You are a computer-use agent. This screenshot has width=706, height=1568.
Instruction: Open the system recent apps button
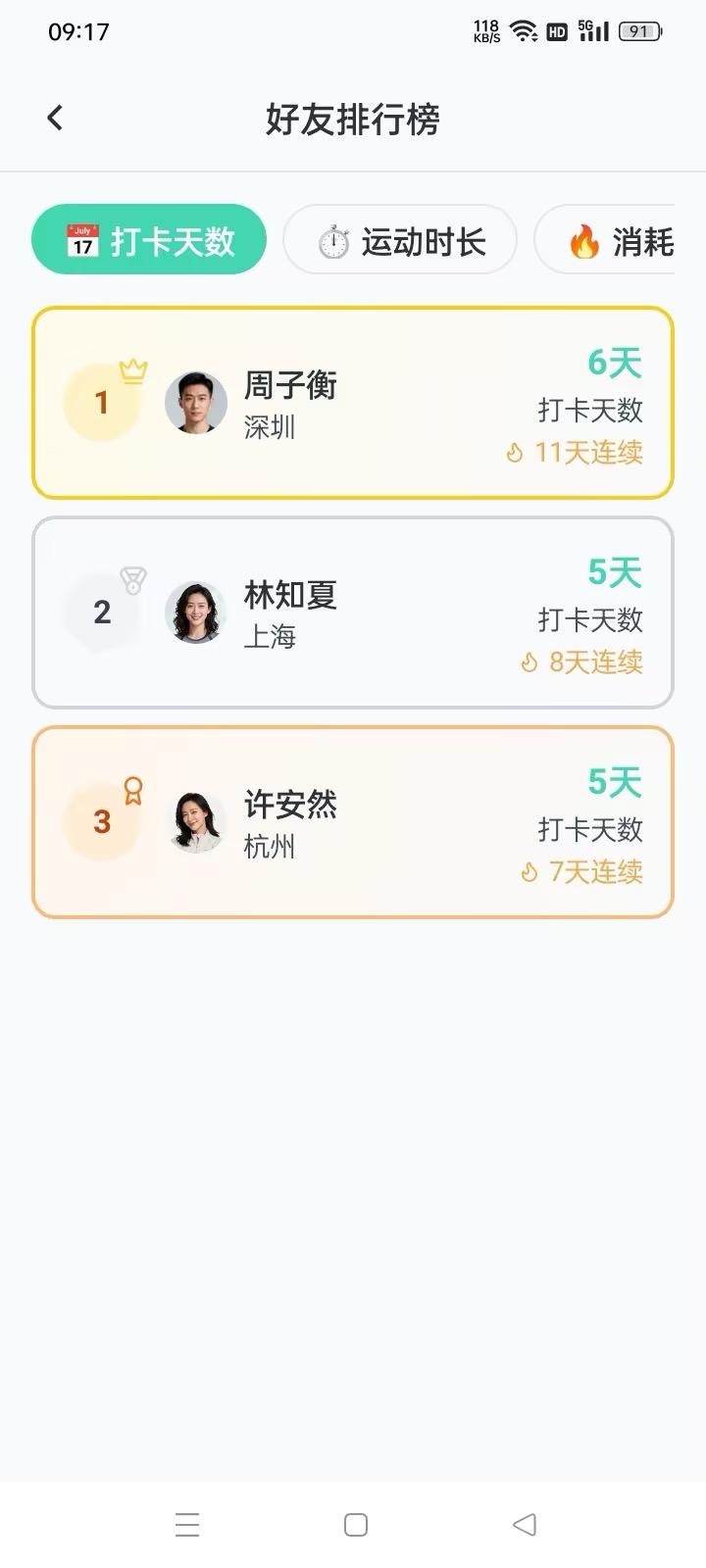187,1525
